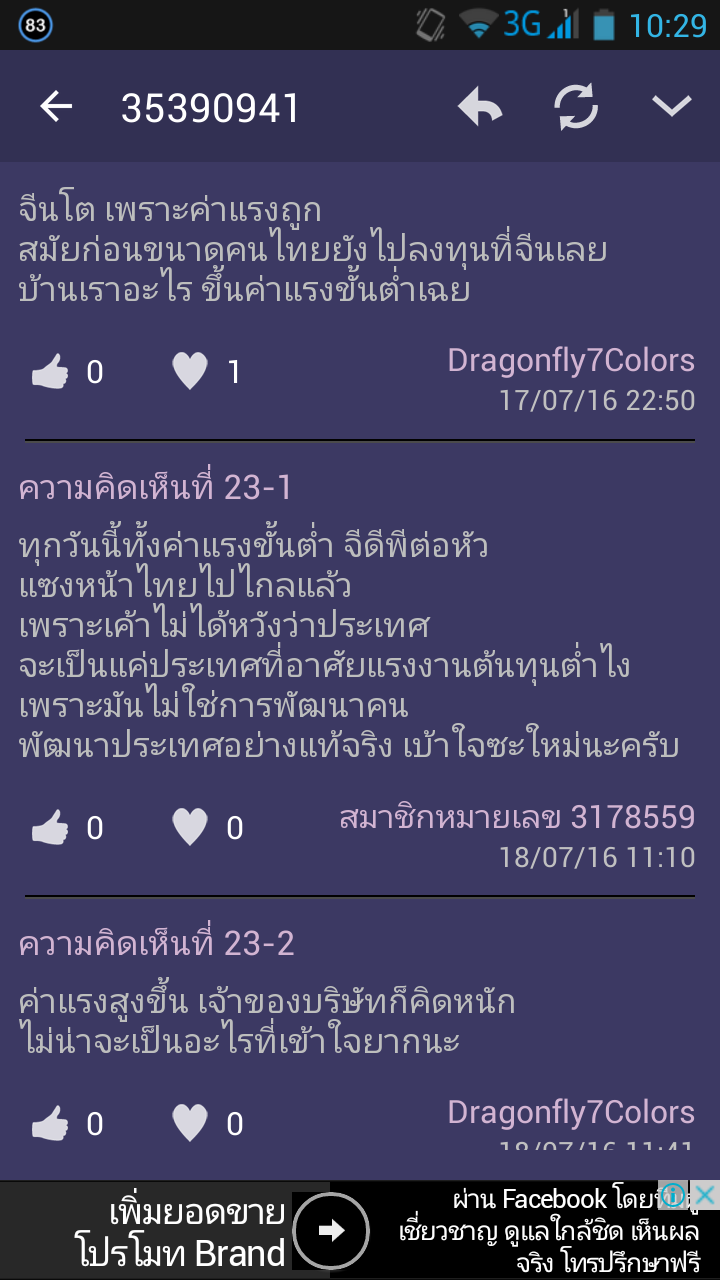The width and height of the screenshot is (720, 1280).
Task: Tap the heart icon under comment 23-1
Action: click(190, 828)
